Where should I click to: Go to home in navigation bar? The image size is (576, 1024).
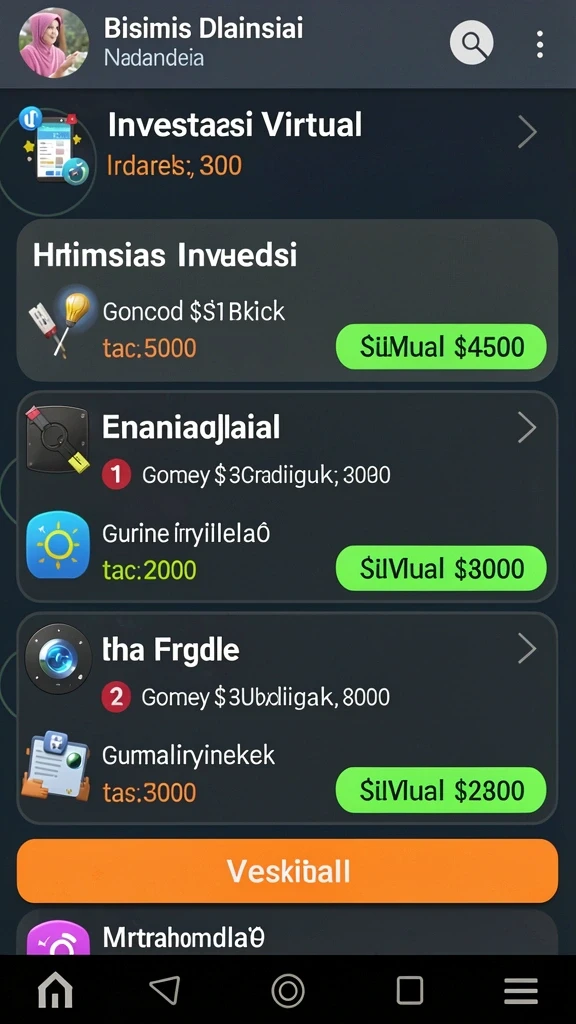pos(56,990)
